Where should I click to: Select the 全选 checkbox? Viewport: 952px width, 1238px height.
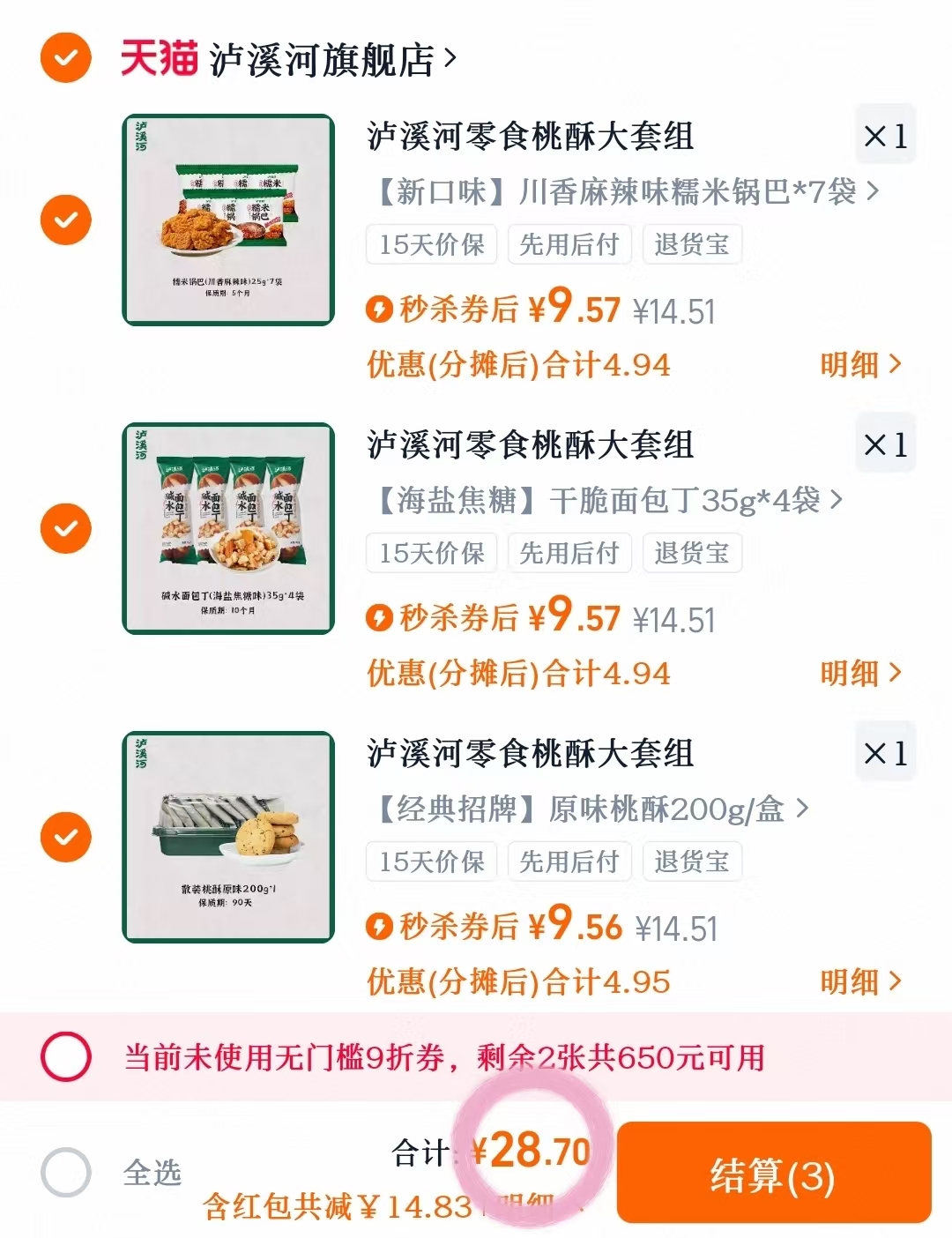pyautogui.click(x=64, y=1173)
